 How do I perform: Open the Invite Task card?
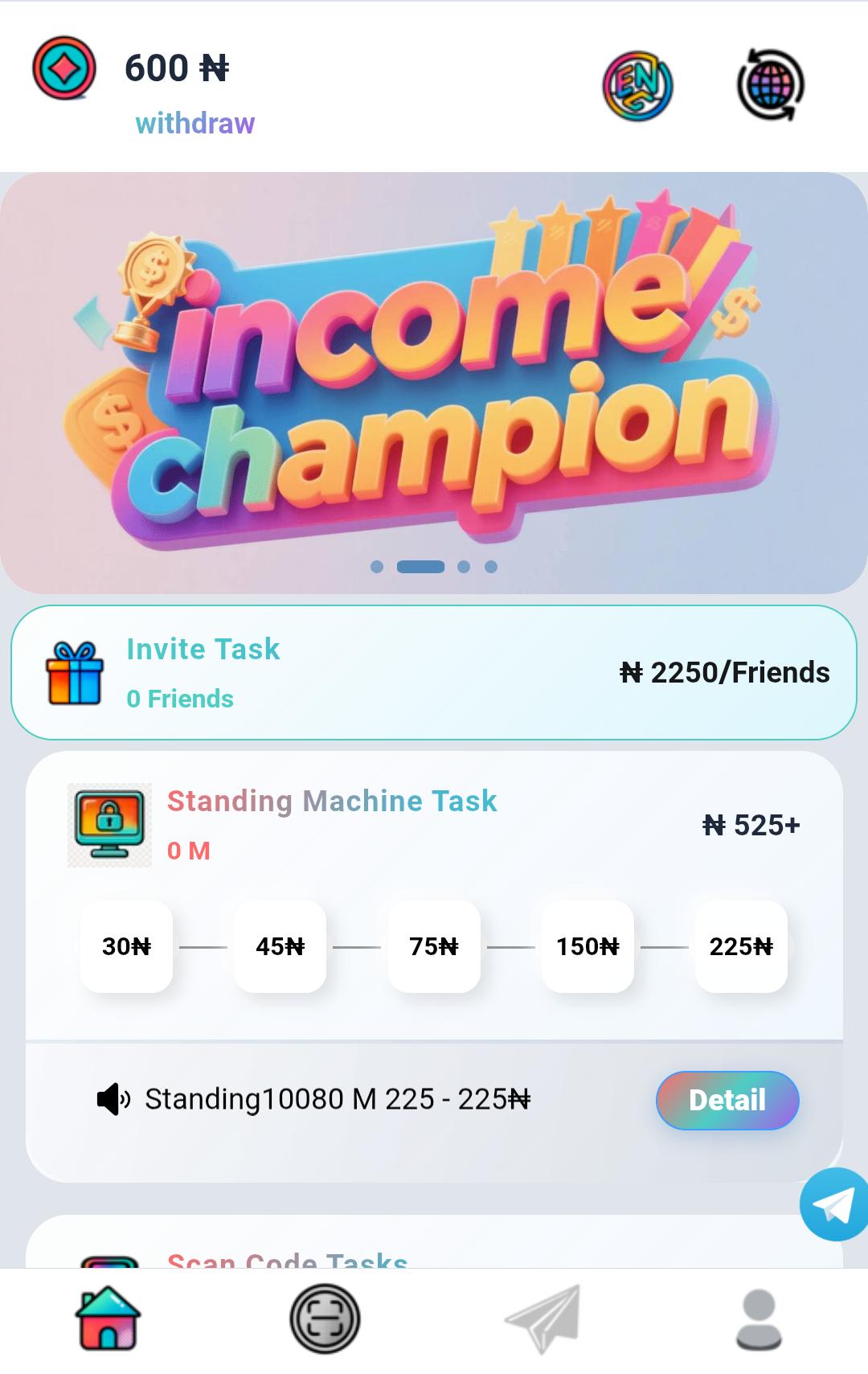coord(434,672)
